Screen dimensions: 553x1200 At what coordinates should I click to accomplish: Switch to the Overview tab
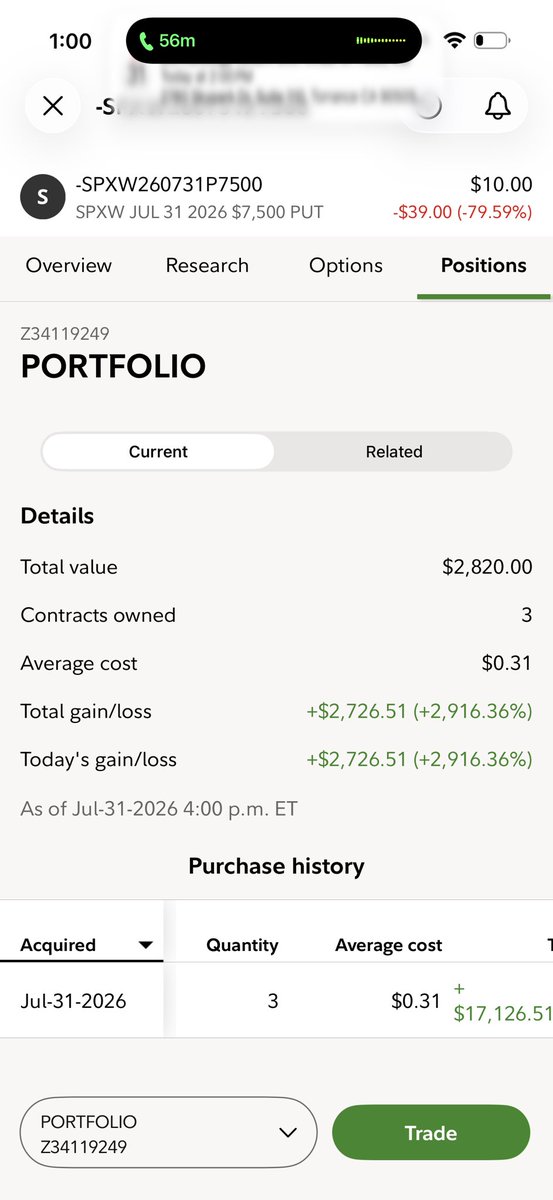coord(69,266)
